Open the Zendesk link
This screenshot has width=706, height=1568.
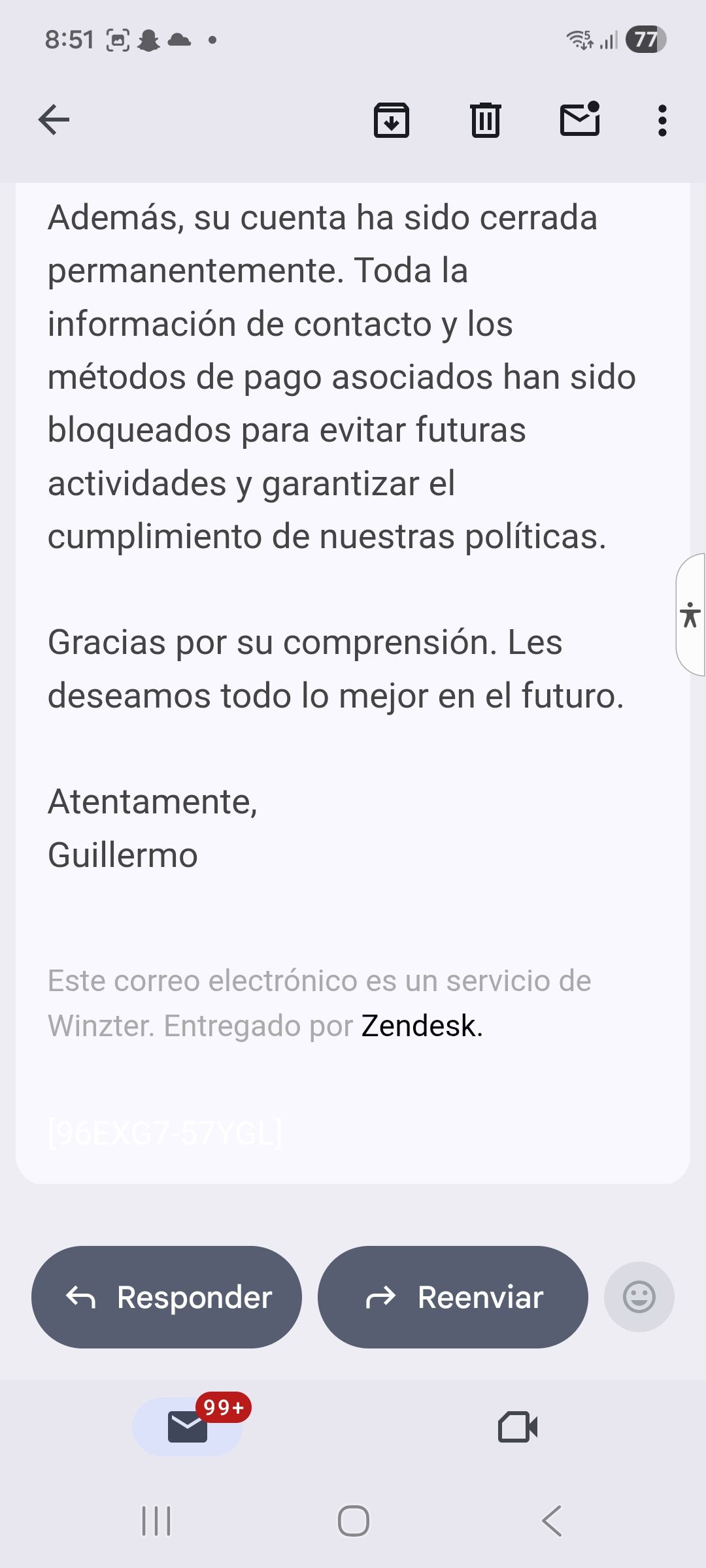click(x=422, y=1026)
